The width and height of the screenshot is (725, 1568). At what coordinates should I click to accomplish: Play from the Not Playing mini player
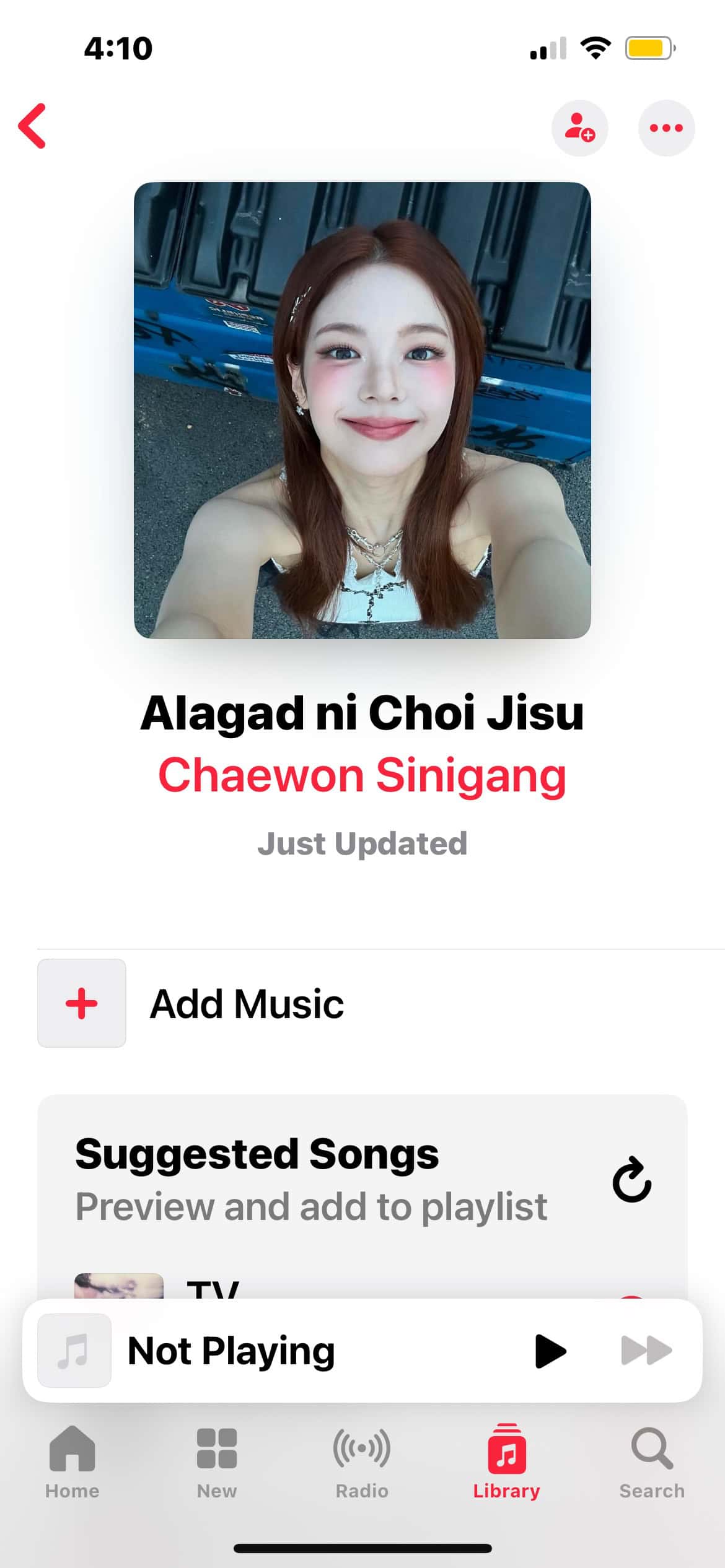[550, 1351]
